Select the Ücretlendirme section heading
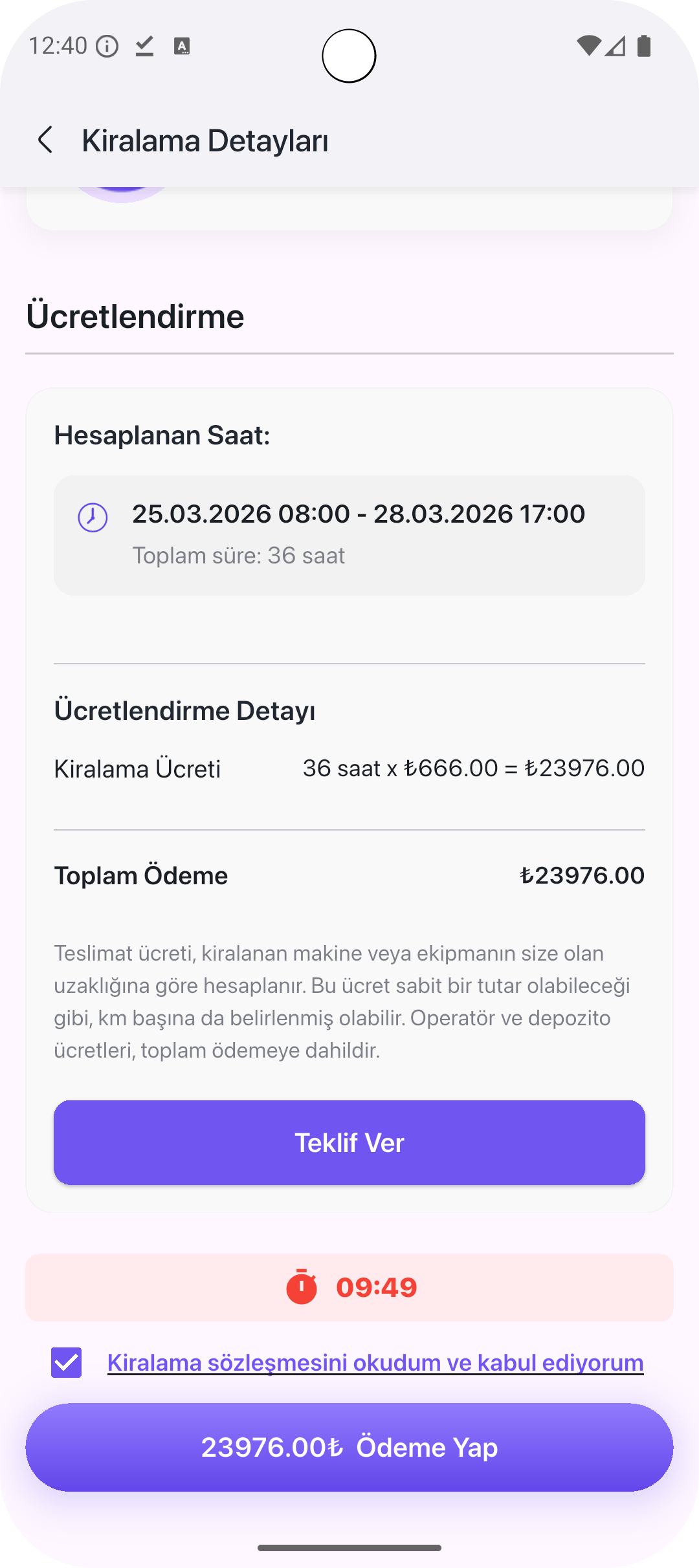Viewport: 699px width, 1568px height. point(135,316)
